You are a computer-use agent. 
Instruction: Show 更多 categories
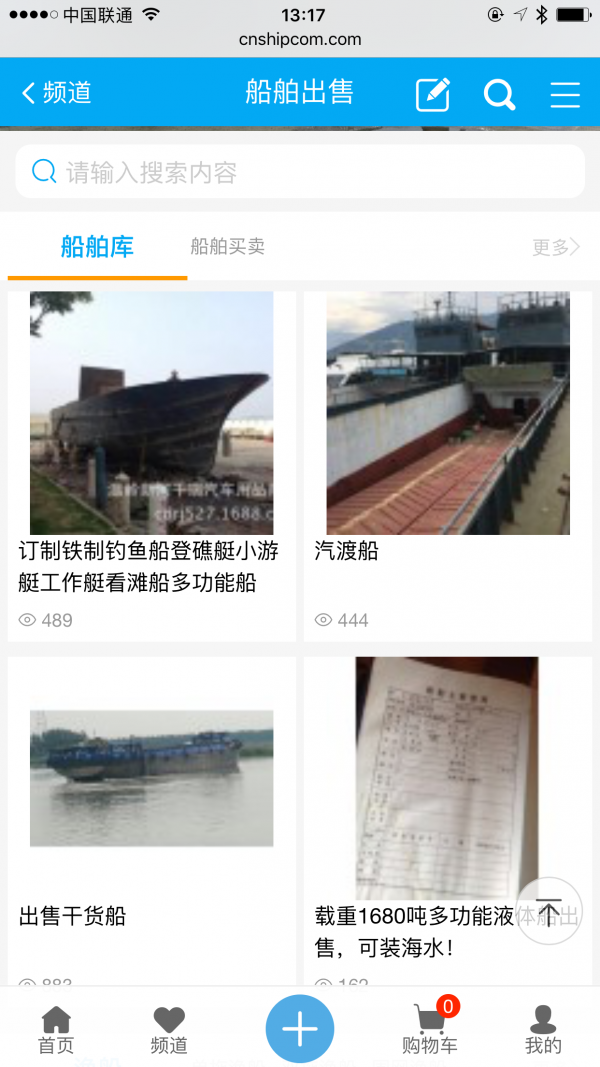[x=556, y=247]
